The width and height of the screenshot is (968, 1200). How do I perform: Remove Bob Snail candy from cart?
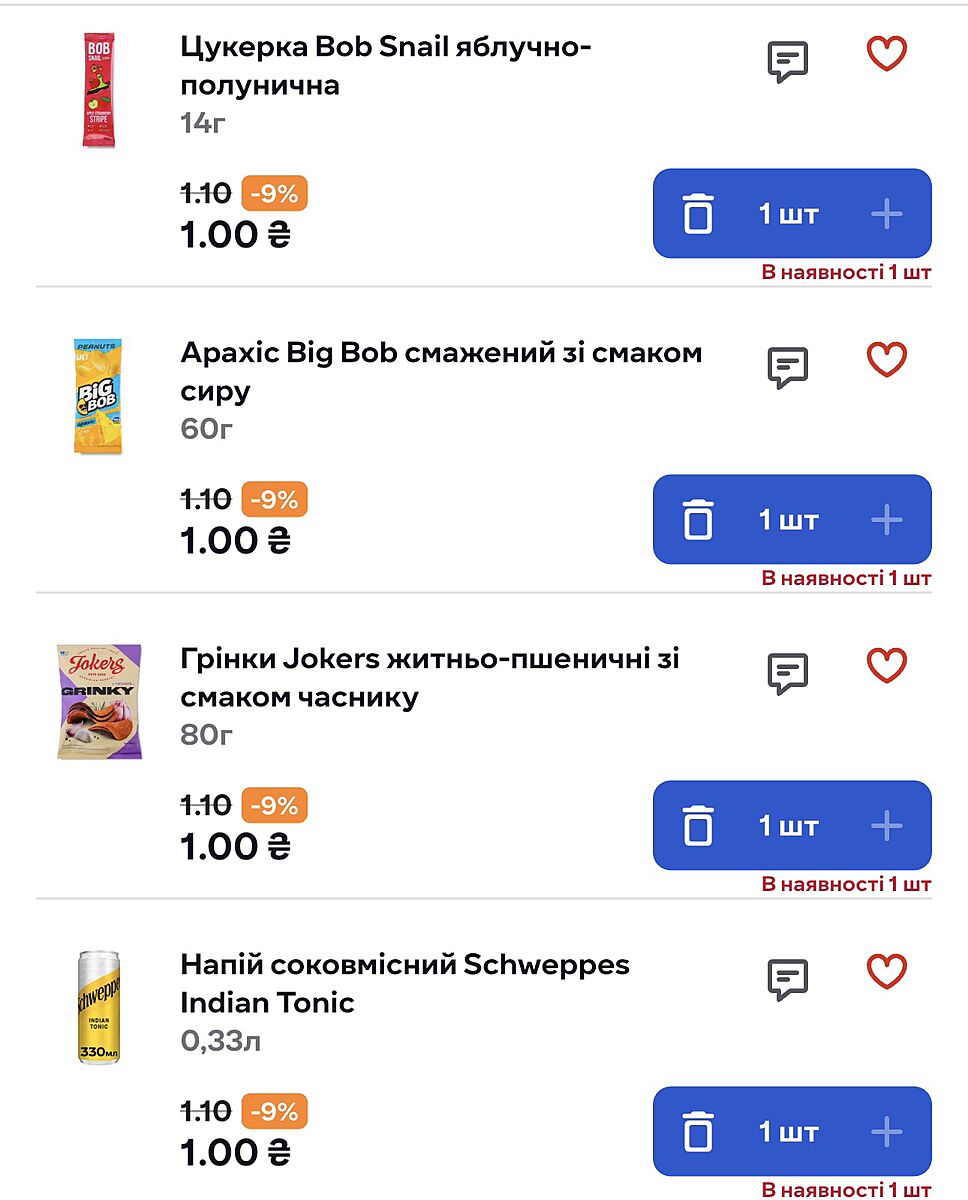point(698,214)
